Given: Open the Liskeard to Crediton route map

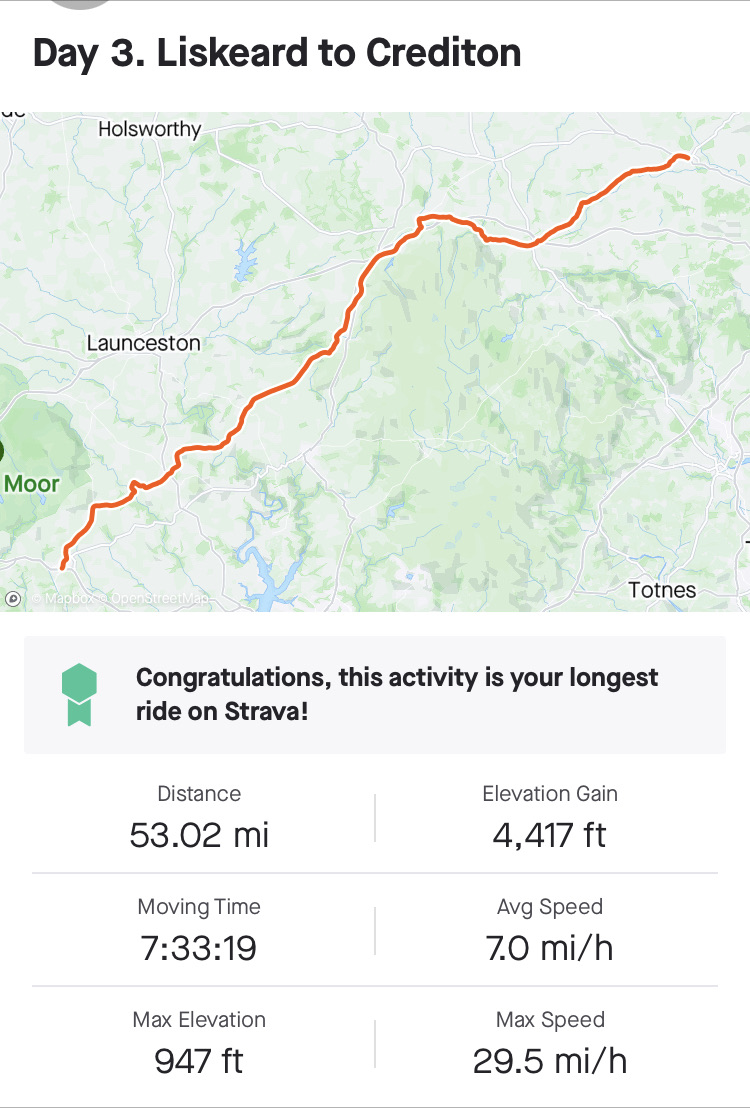Looking at the screenshot, I should pos(375,360).
